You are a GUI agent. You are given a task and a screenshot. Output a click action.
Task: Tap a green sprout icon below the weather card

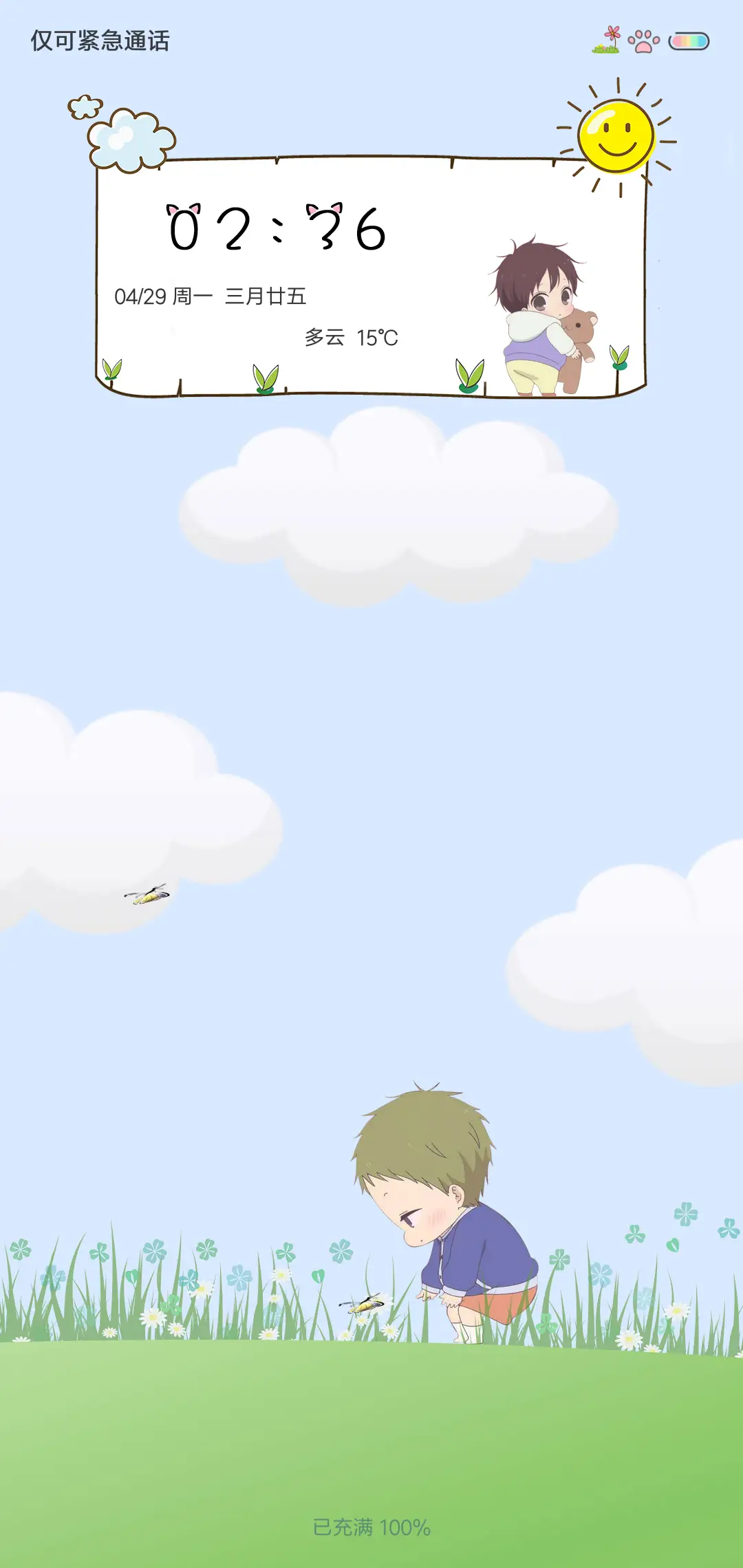pos(263,375)
